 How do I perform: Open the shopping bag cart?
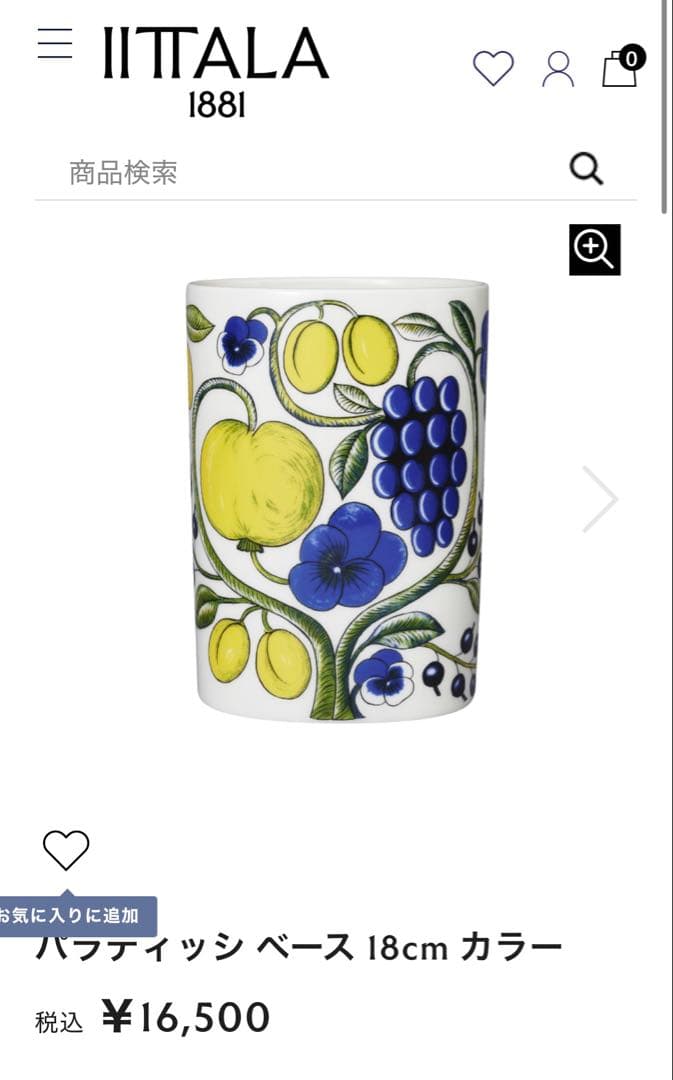coord(620,67)
